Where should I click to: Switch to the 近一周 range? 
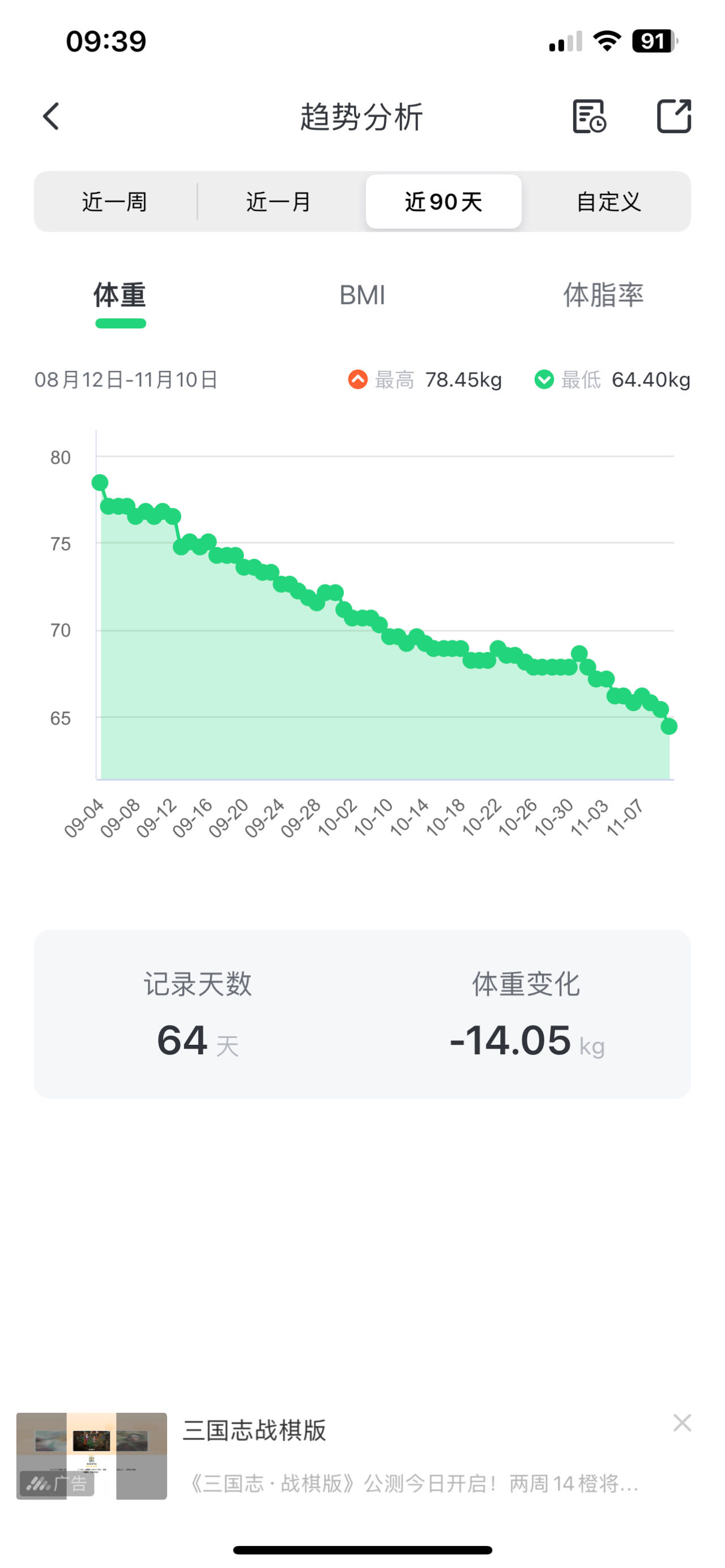pyautogui.click(x=115, y=202)
